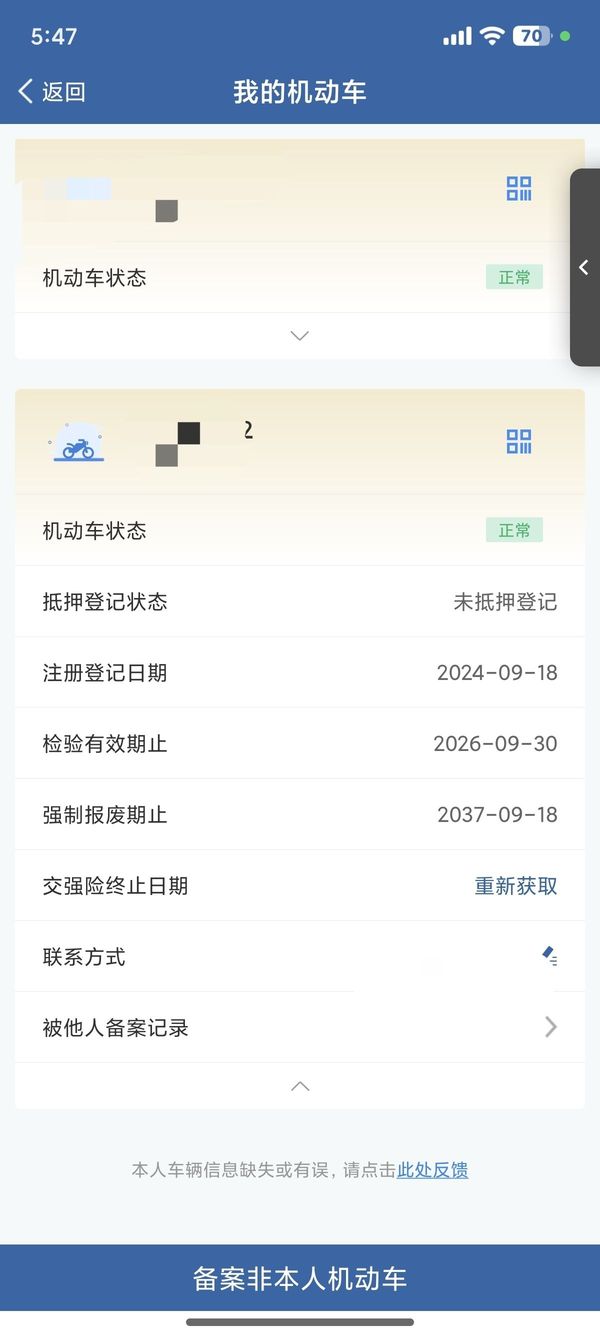Collapse the motorcycle card details
Viewport: 600px width, 1335px height.
(x=299, y=1086)
